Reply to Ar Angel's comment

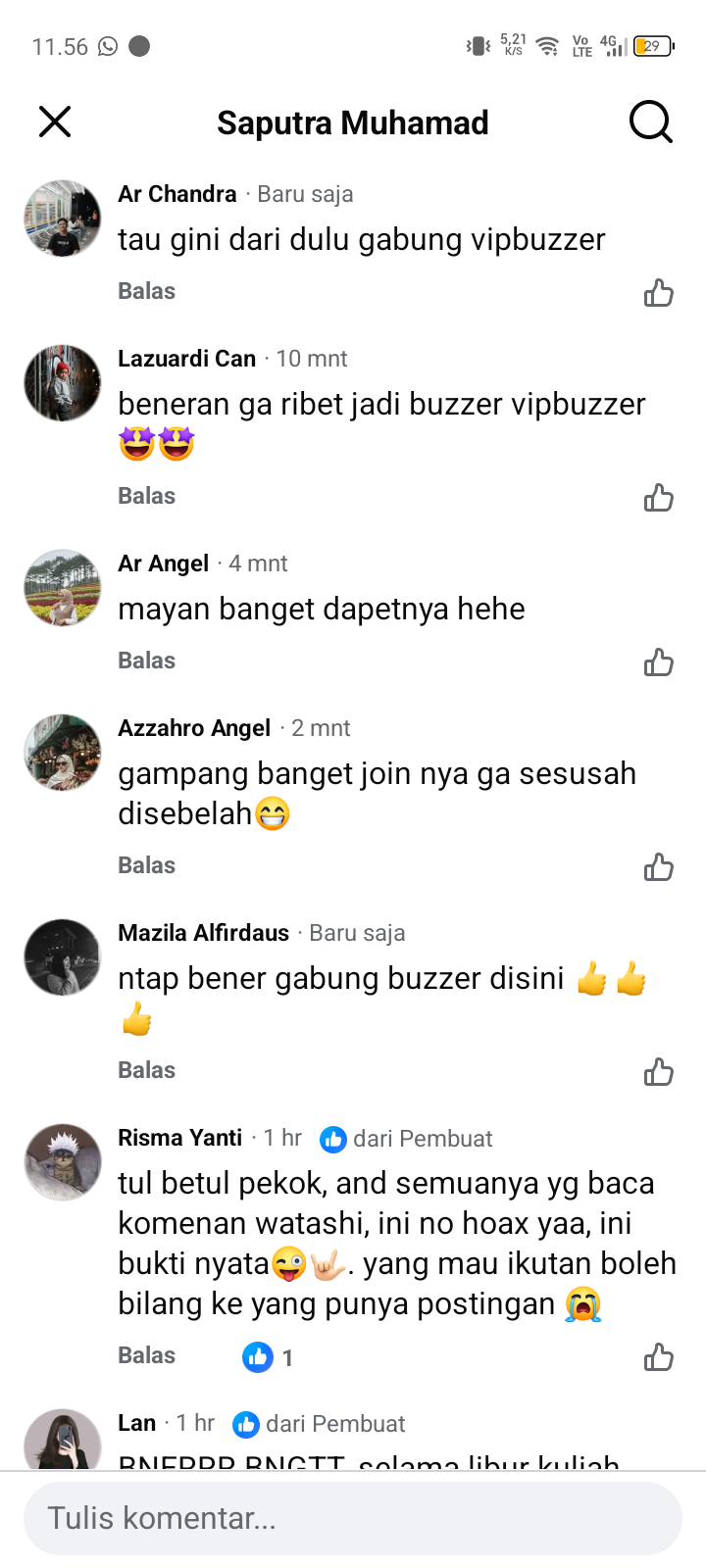click(x=146, y=661)
